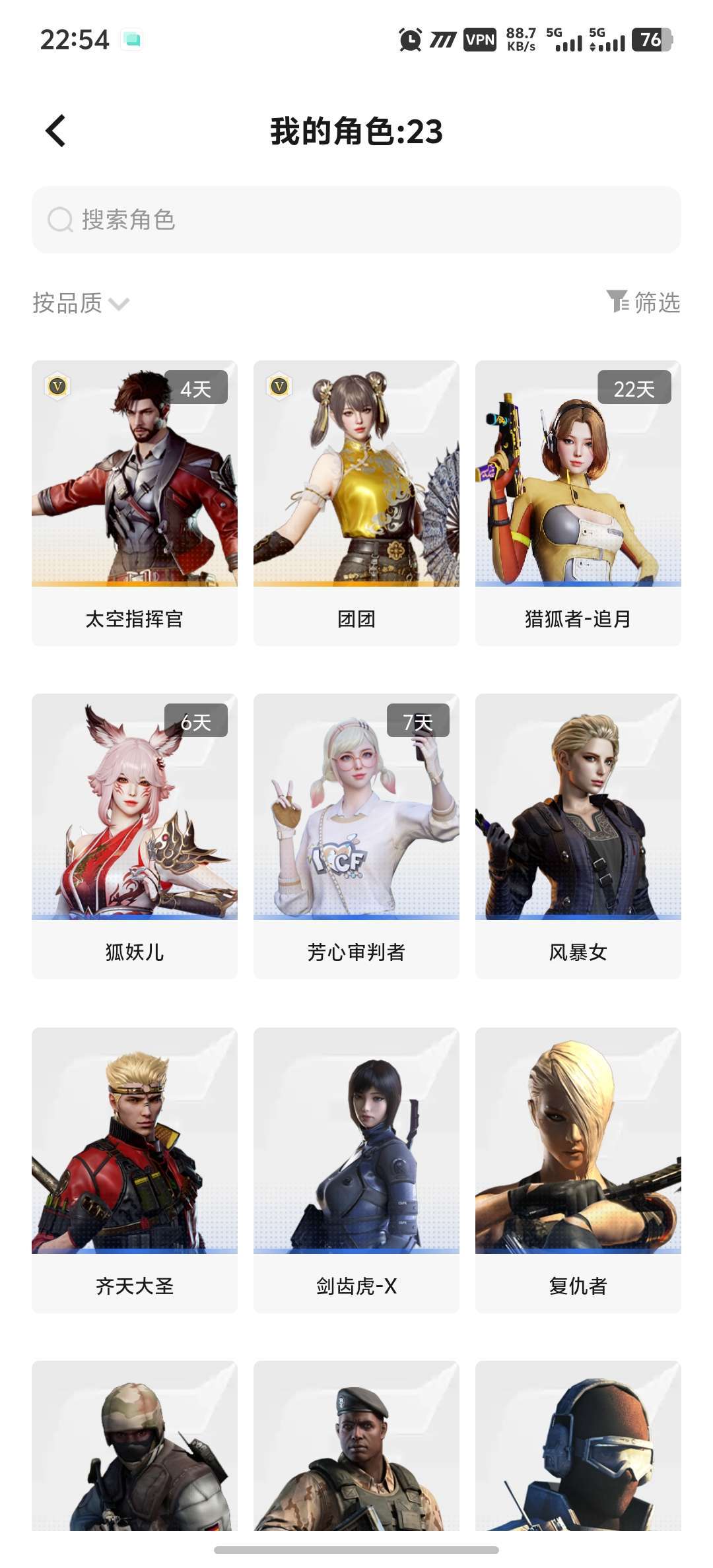Go back using the top-left arrow
713x1568 pixels.
pos(56,131)
